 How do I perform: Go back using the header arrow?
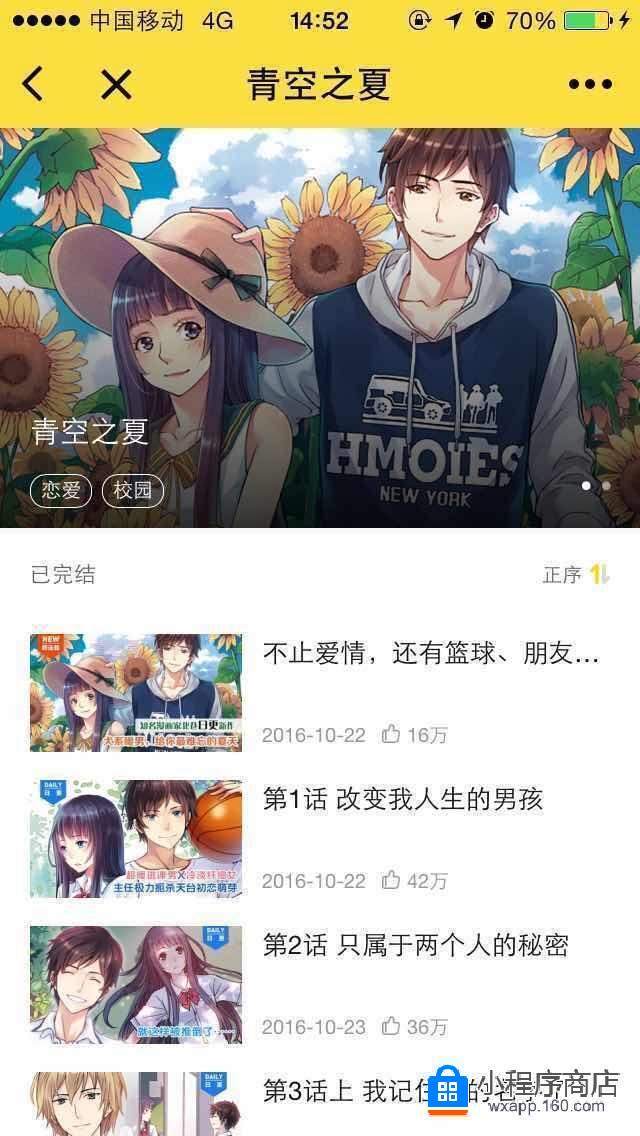33,85
